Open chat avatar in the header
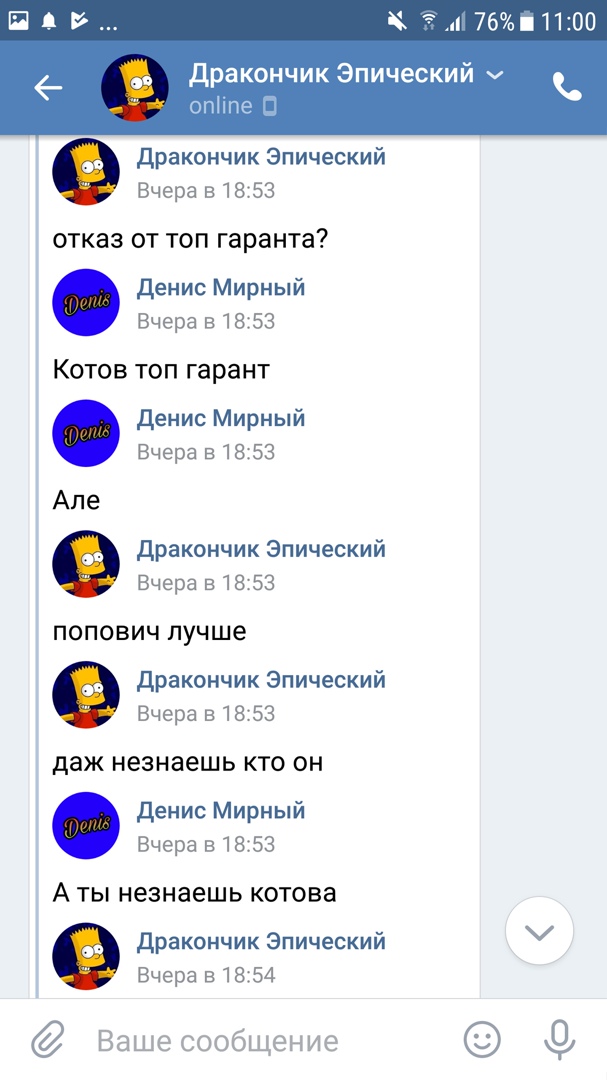This screenshot has width=607, height=1080. [135, 88]
